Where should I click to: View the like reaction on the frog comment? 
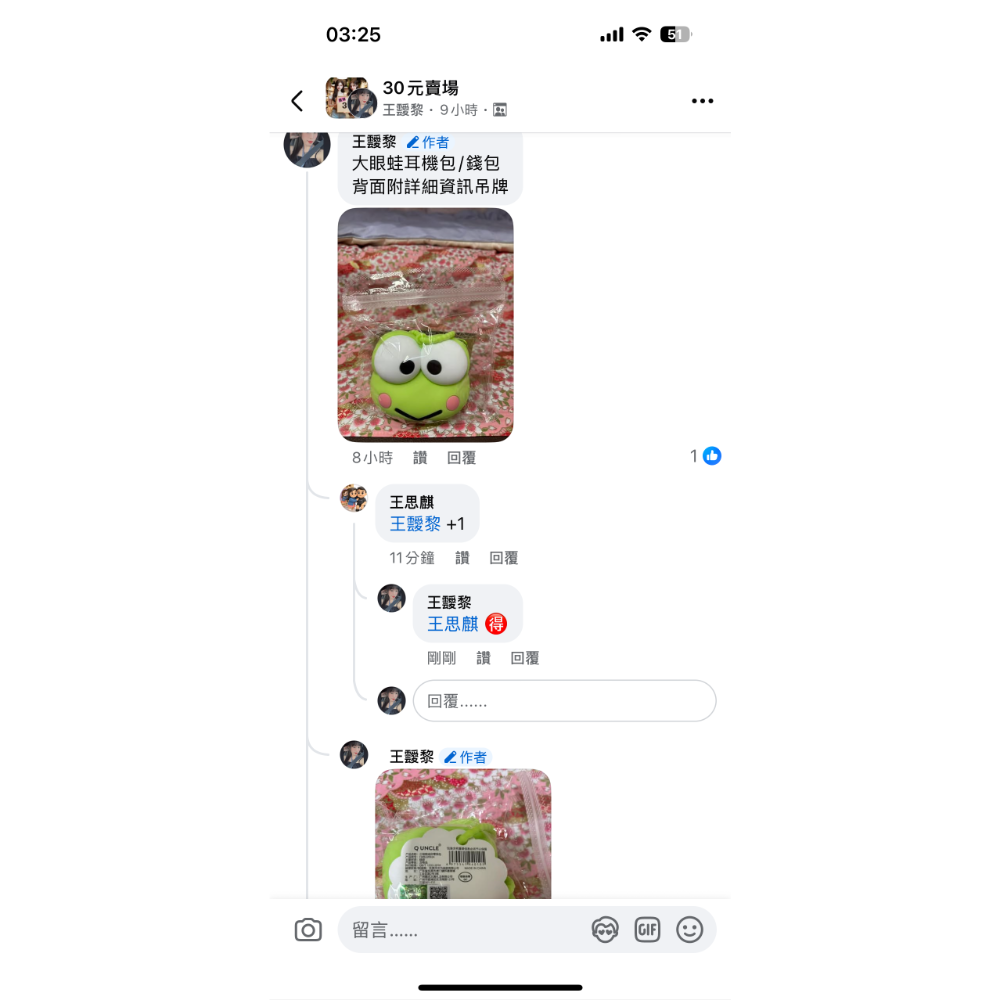point(706,456)
